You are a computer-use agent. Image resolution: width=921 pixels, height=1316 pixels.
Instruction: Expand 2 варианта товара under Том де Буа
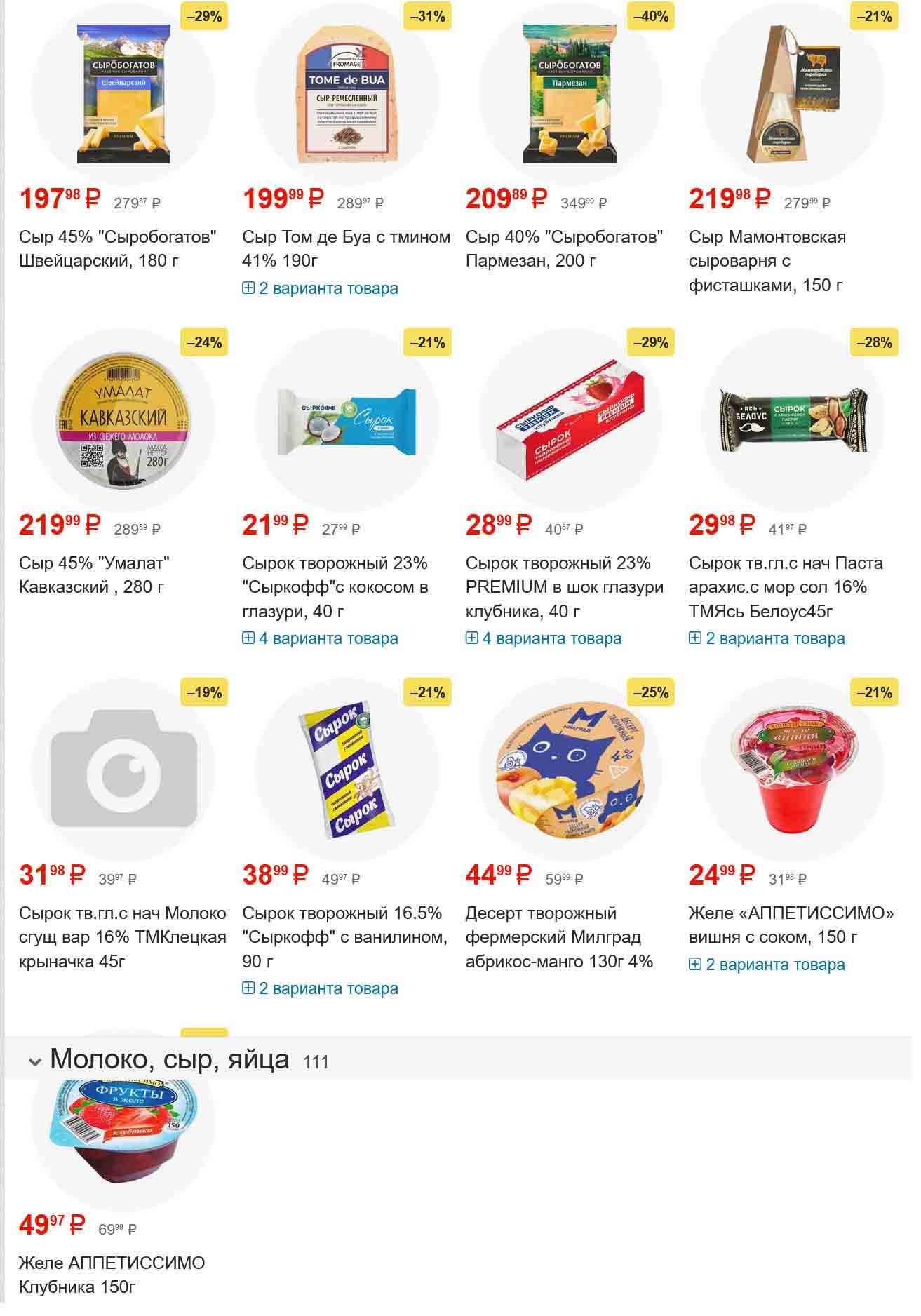tap(328, 289)
